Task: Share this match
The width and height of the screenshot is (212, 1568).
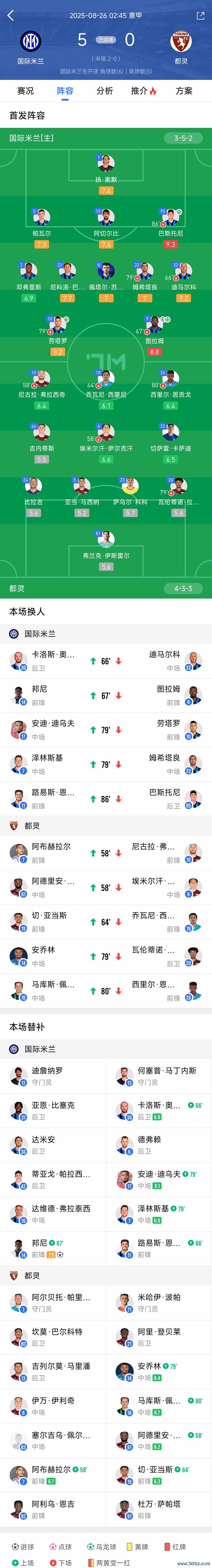Action: 200,16
